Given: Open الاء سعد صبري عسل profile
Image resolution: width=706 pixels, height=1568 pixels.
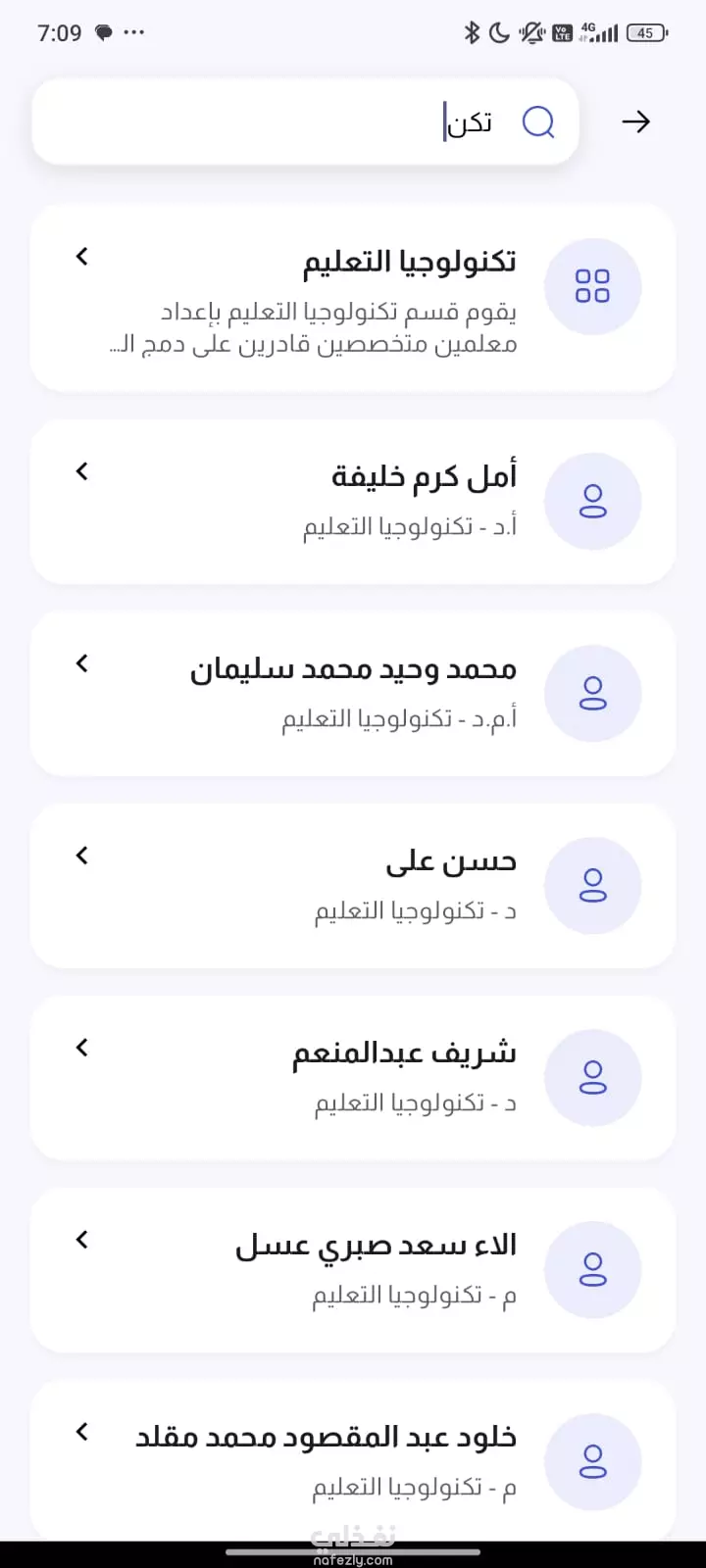Looking at the screenshot, I should click(x=353, y=1270).
